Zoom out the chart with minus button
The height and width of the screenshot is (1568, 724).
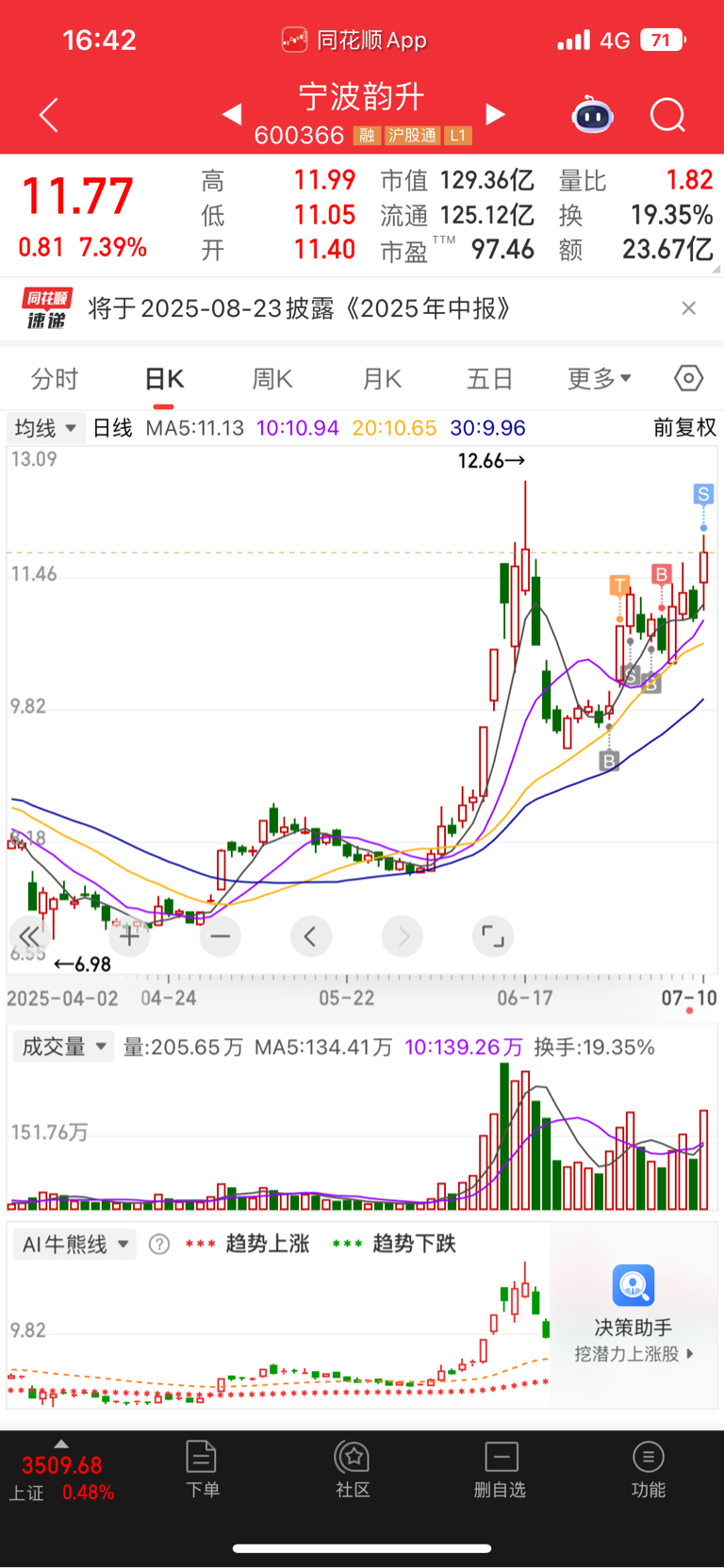coord(220,936)
